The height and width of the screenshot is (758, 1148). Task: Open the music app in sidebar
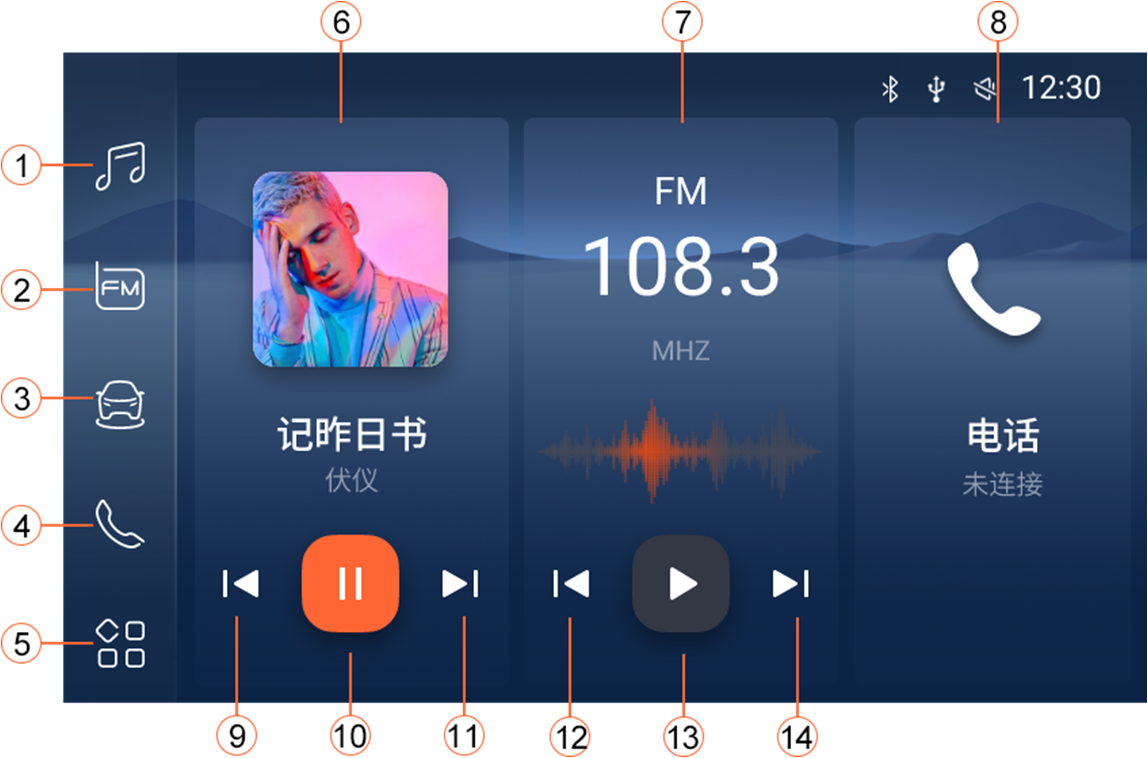click(120, 166)
